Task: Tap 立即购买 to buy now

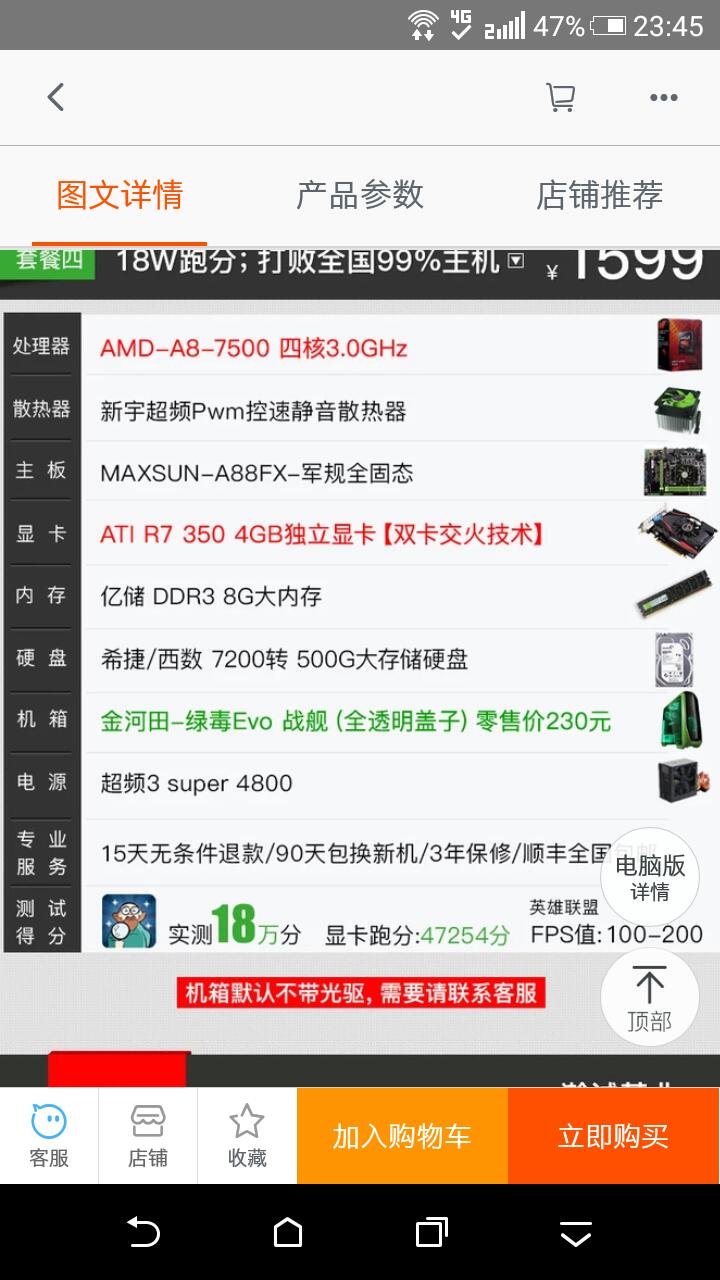Action: (613, 1136)
